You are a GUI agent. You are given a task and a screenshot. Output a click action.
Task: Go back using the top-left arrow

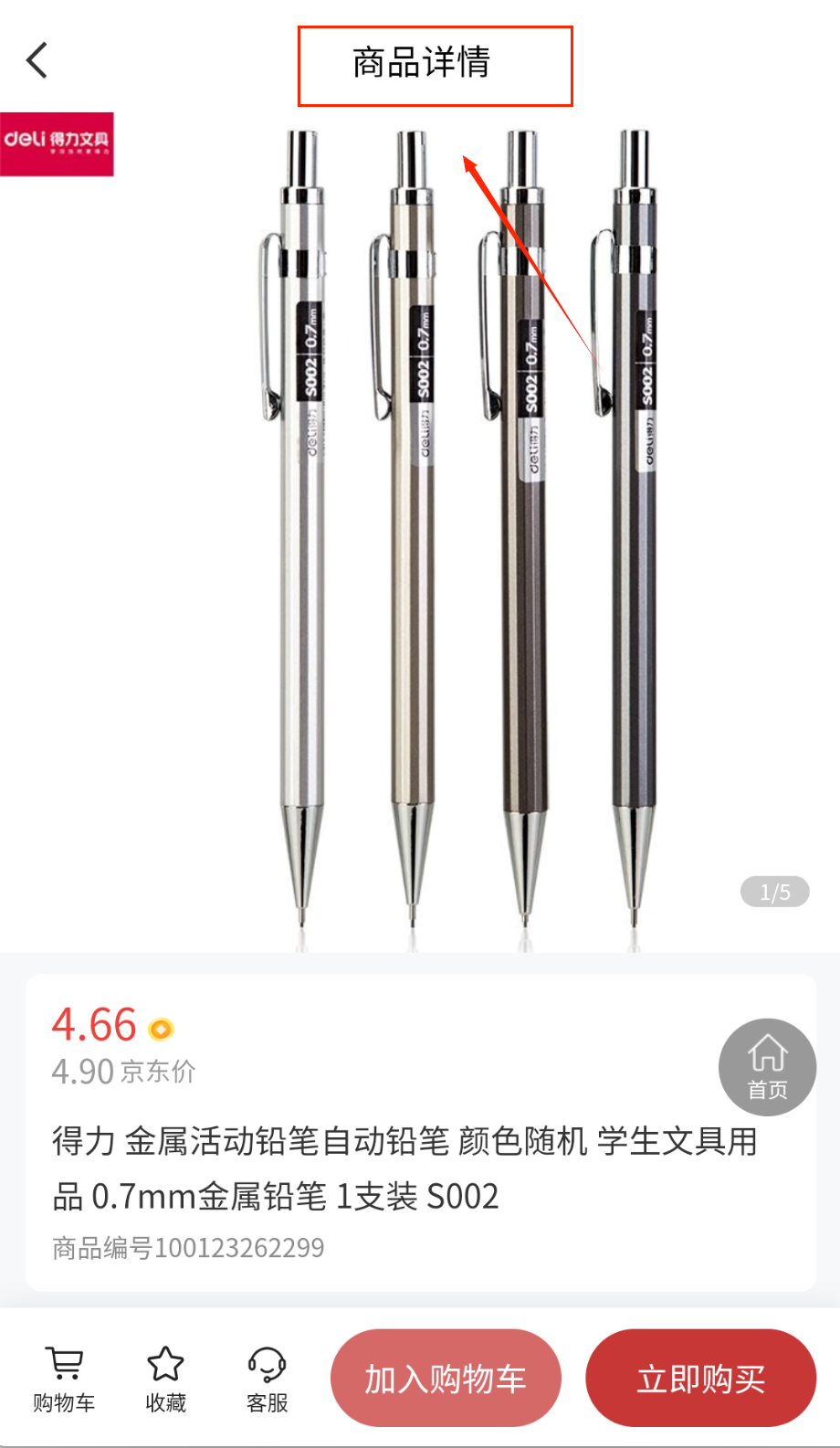37,61
